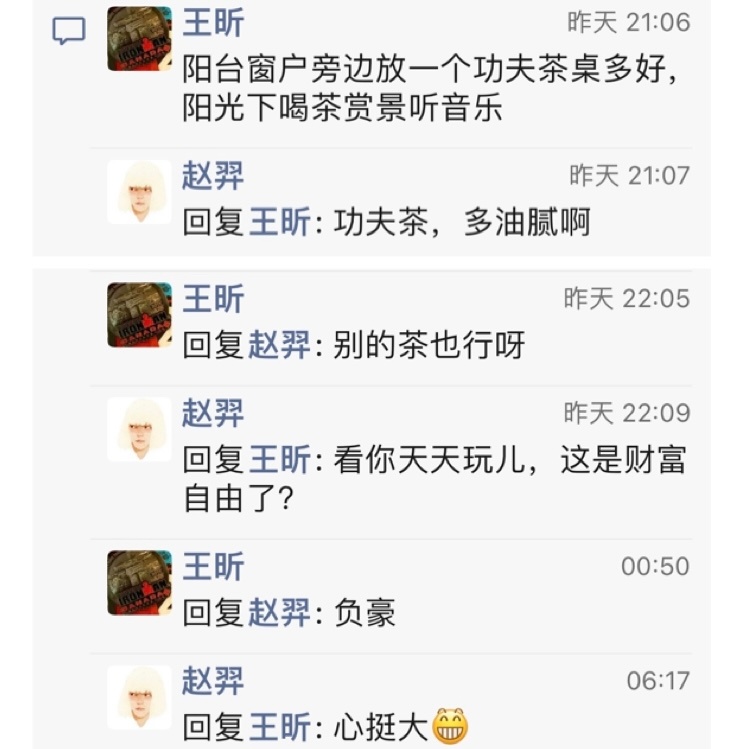This screenshot has height=749, width=749.
Task: Tap the 赵羿 link in the 负豪 reply
Action: pyautogui.click(x=279, y=613)
